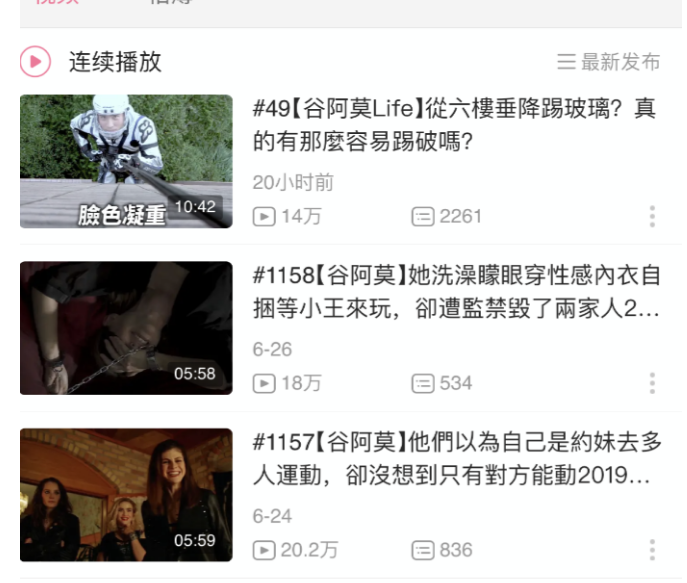Open the 最新发布 sort option
This screenshot has width=687, height=583.
tap(609, 62)
